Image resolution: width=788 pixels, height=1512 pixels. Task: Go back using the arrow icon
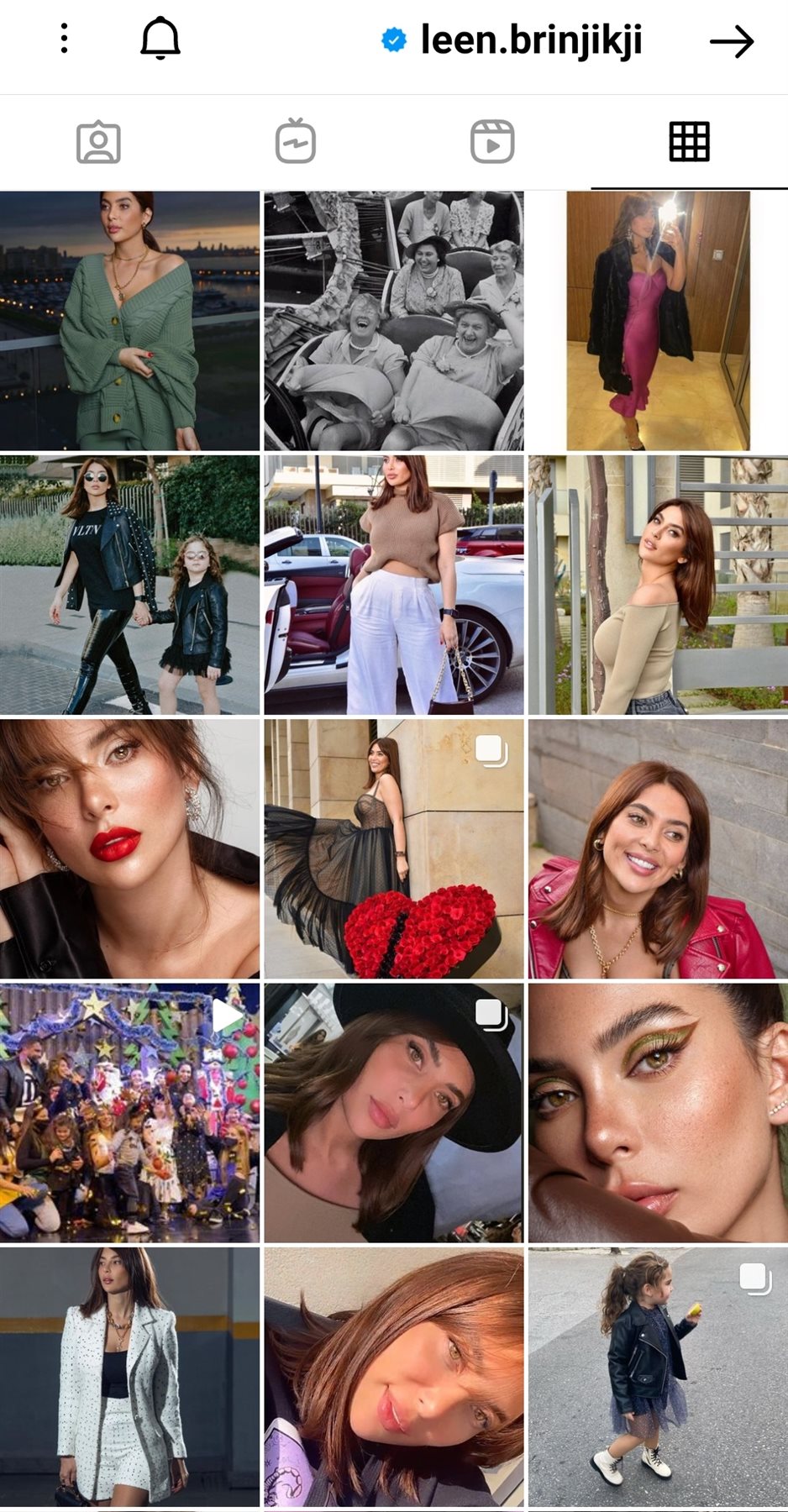(x=731, y=41)
